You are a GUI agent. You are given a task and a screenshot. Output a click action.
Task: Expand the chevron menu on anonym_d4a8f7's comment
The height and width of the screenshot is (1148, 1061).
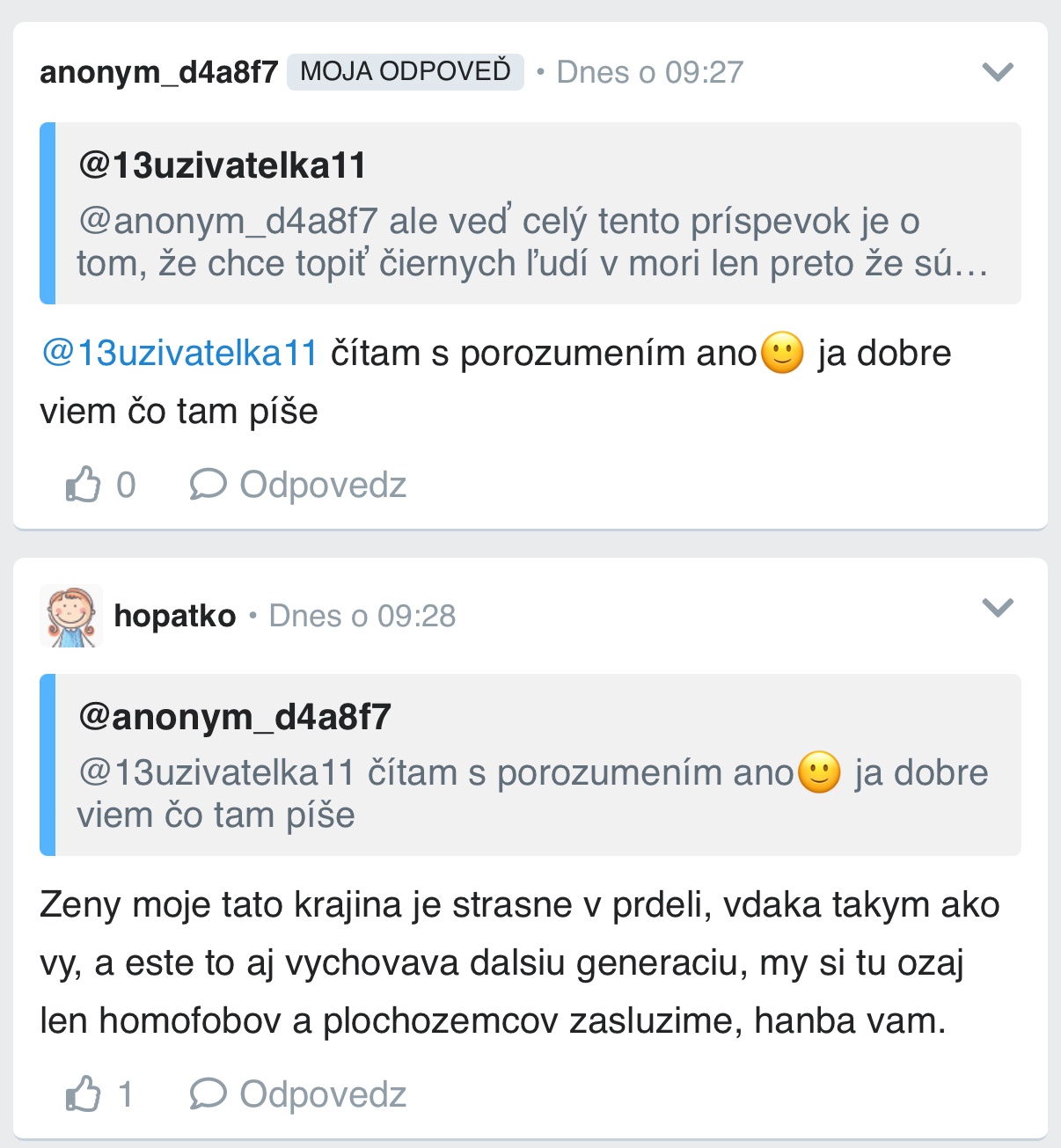point(998,72)
